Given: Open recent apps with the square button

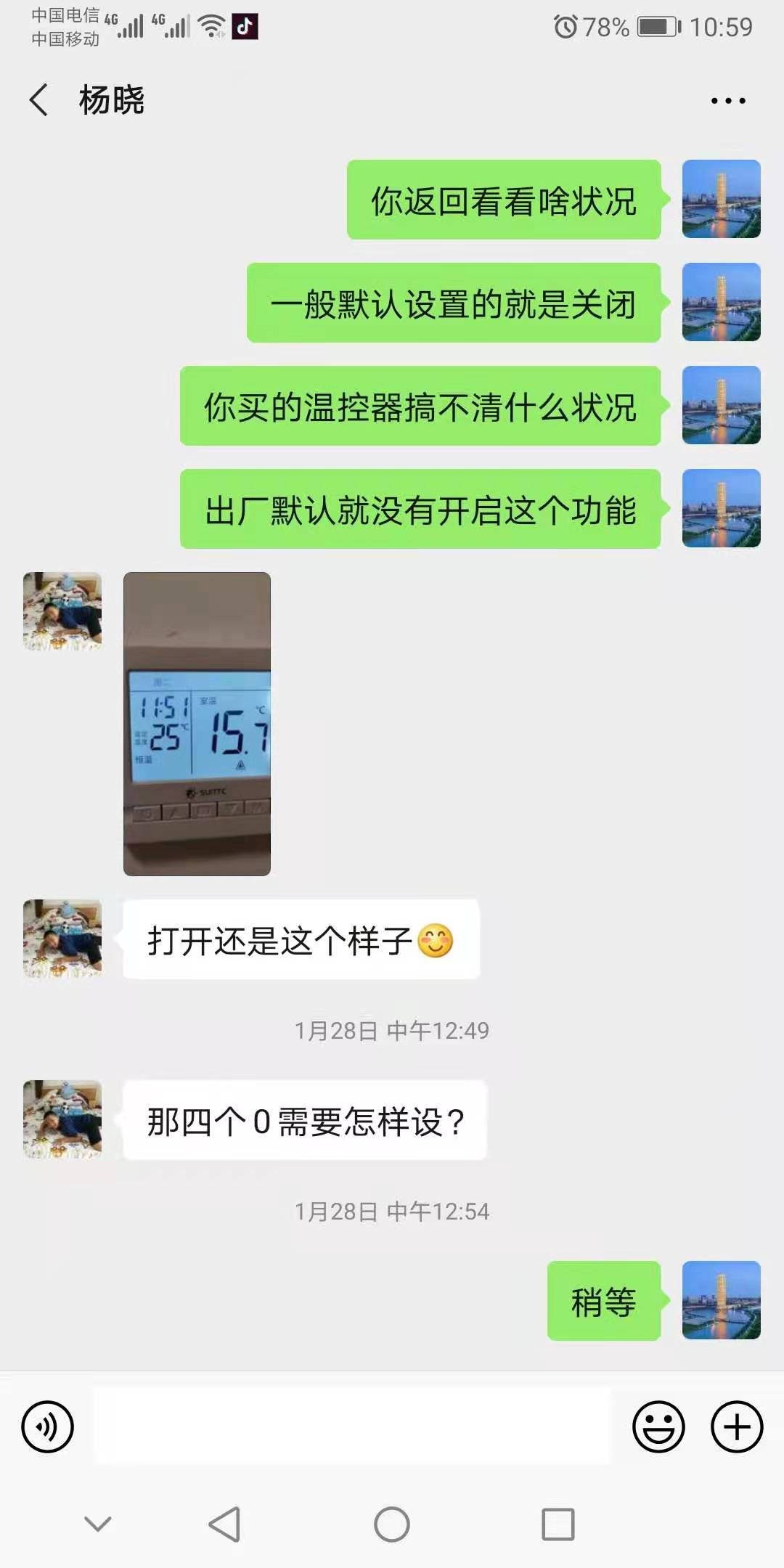Looking at the screenshot, I should (x=558, y=1524).
